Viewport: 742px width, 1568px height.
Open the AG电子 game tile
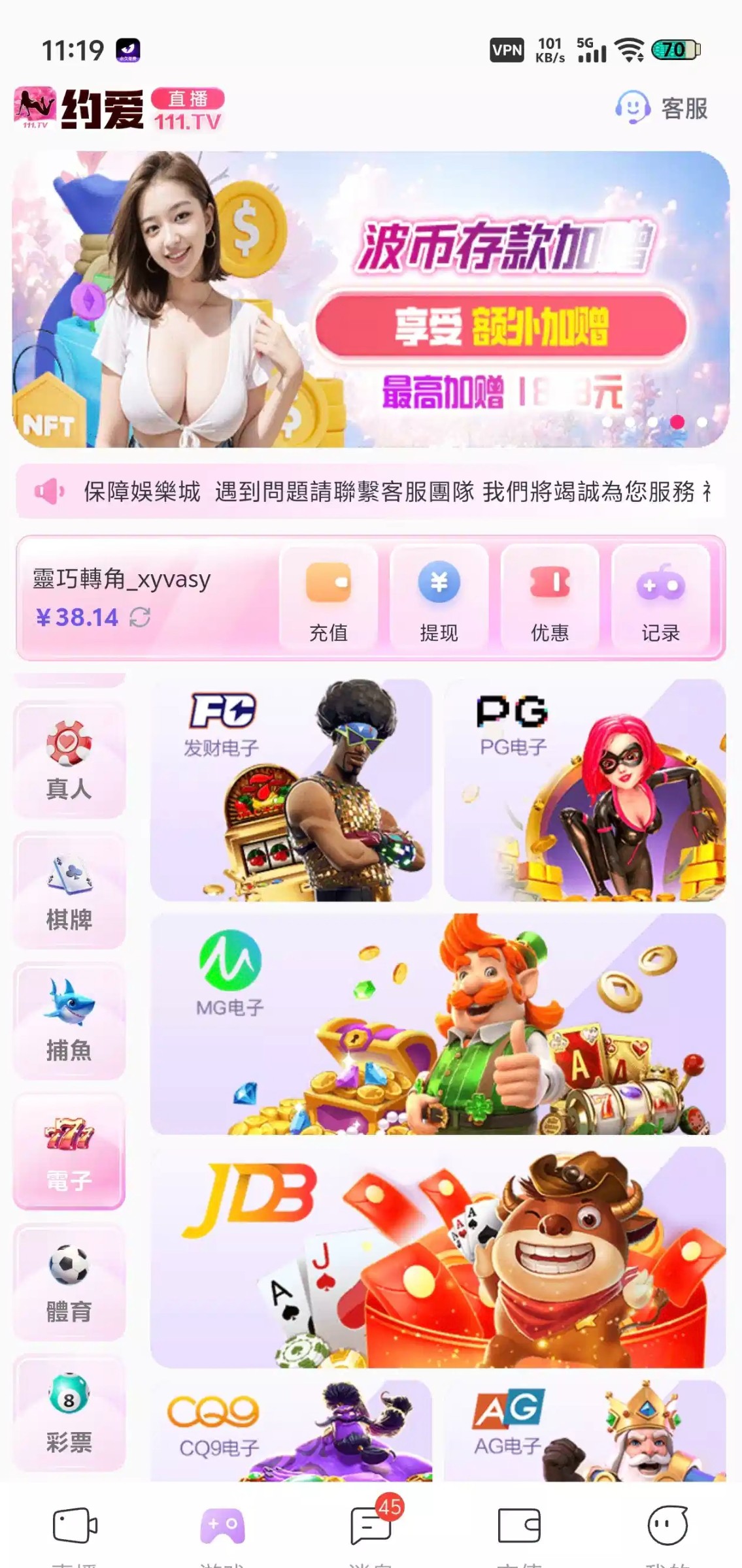(584, 1432)
